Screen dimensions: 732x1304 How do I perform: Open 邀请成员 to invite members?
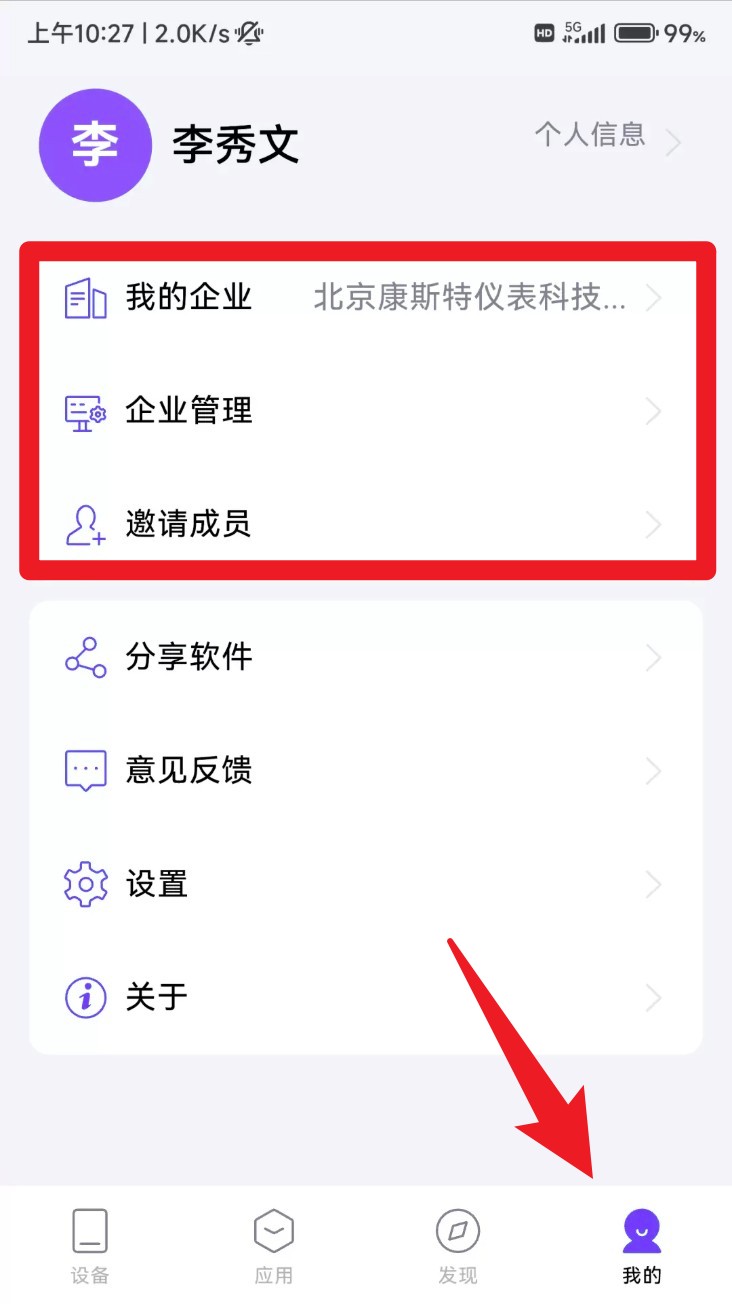click(x=366, y=524)
